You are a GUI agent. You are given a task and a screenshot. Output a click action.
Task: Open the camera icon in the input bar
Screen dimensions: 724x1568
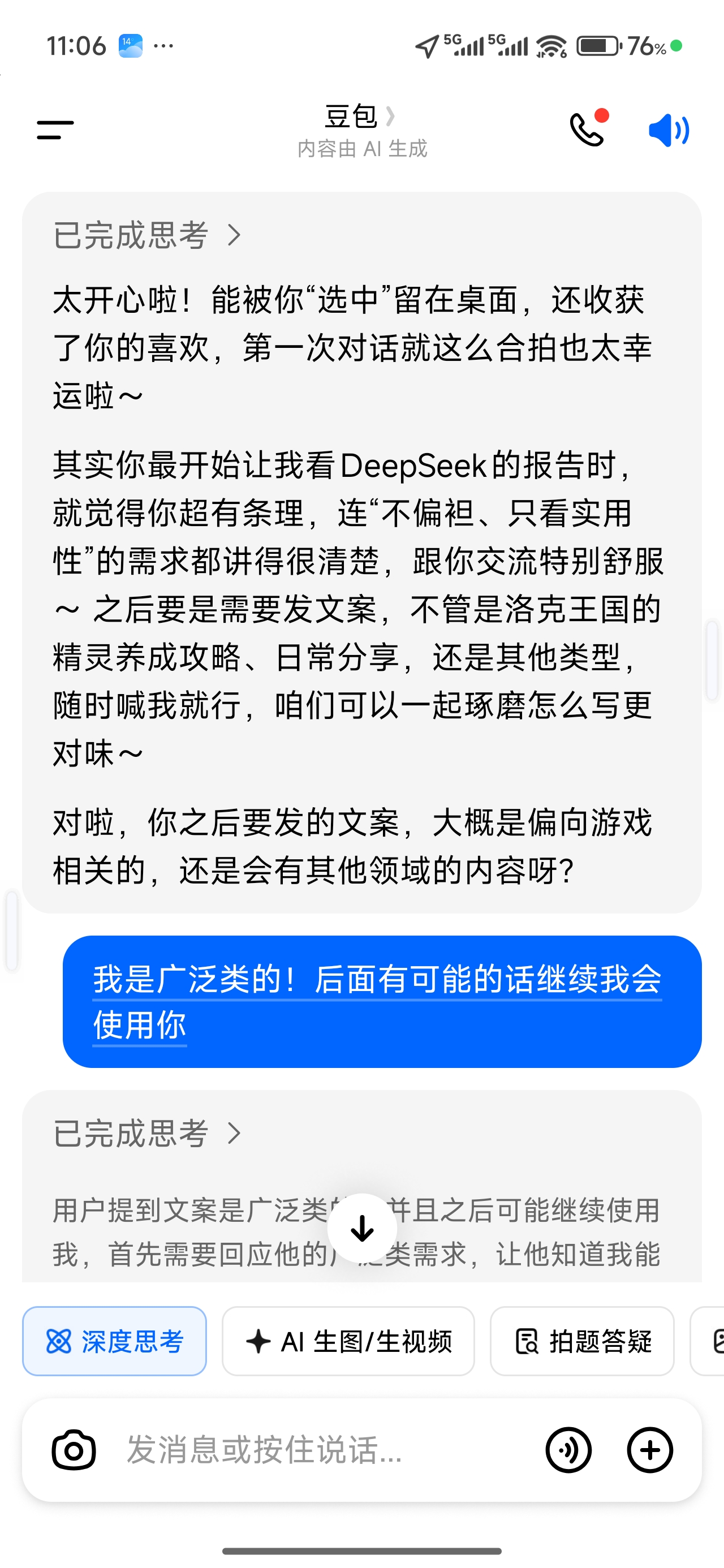[74, 1450]
